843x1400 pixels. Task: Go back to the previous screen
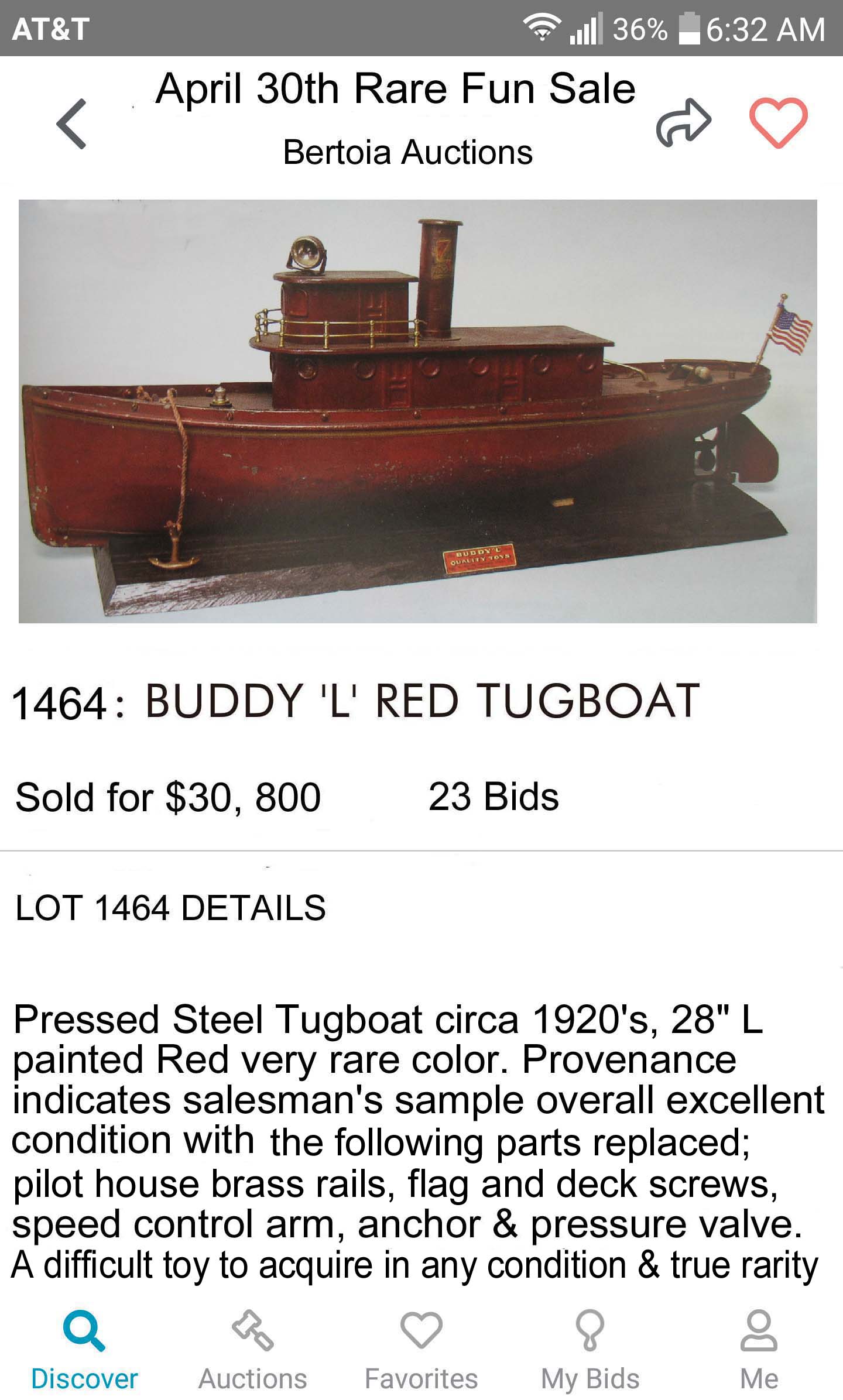71,123
